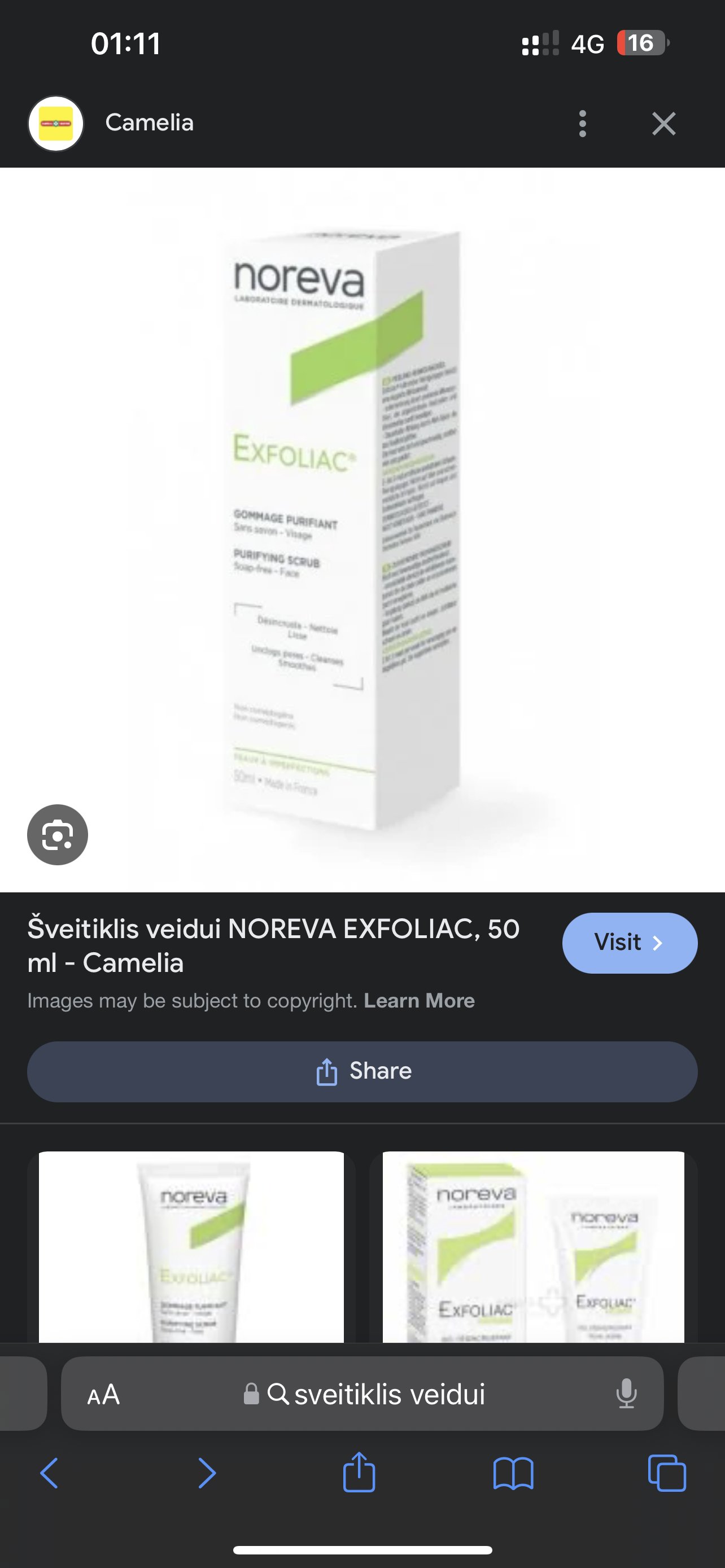Open the related image with box and tube
Screen dimensions: 725x1568
click(533, 1247)
